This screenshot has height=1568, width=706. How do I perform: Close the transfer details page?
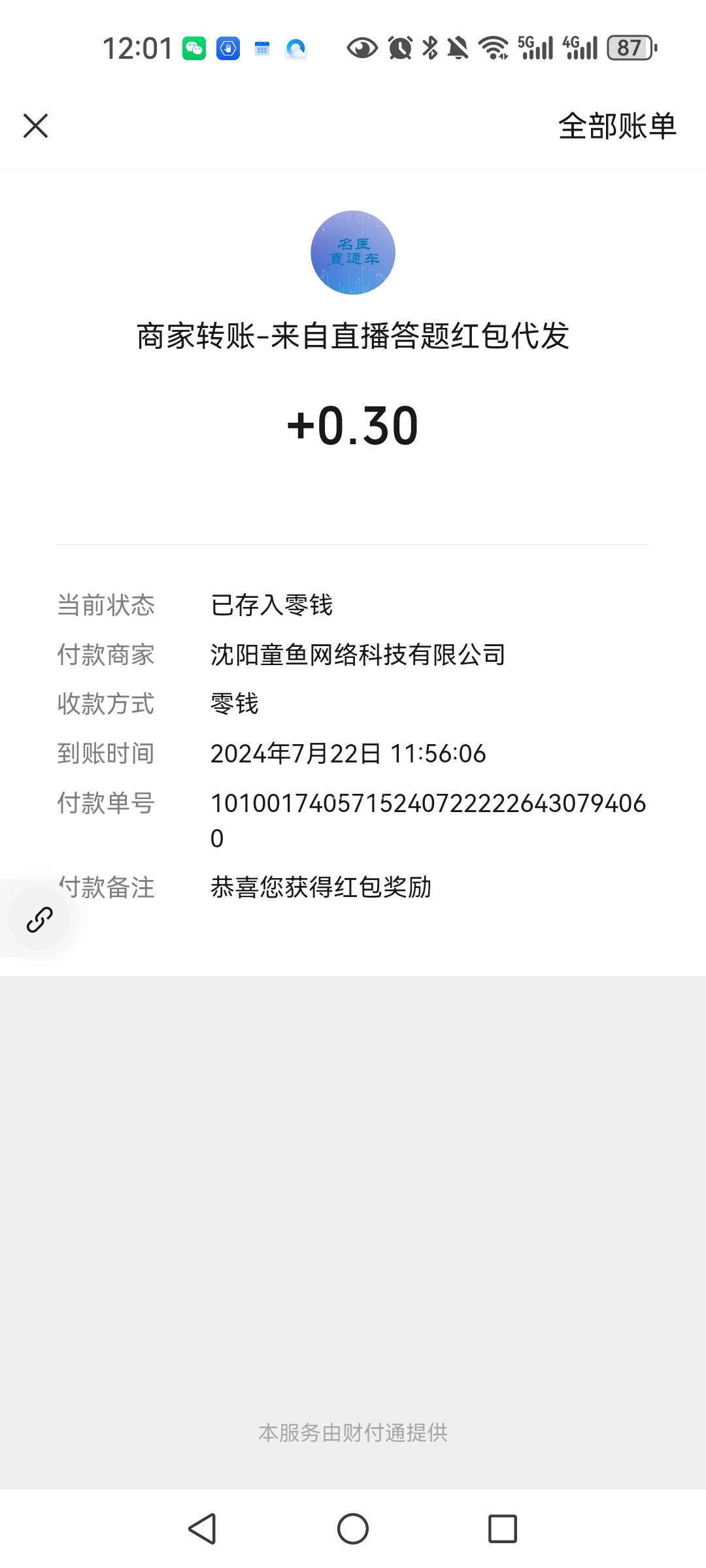click(x=36, y=125)
